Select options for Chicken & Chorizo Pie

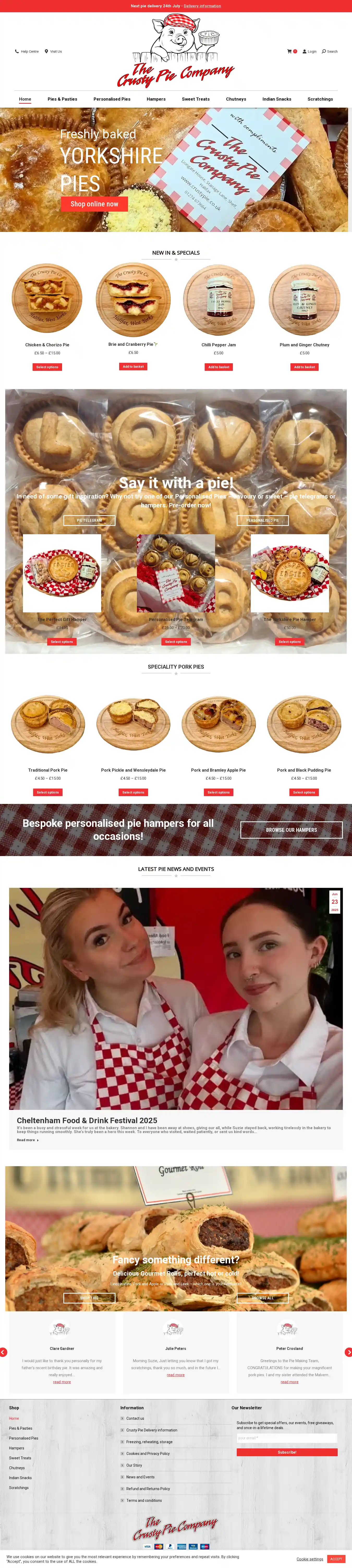point(47,367)
